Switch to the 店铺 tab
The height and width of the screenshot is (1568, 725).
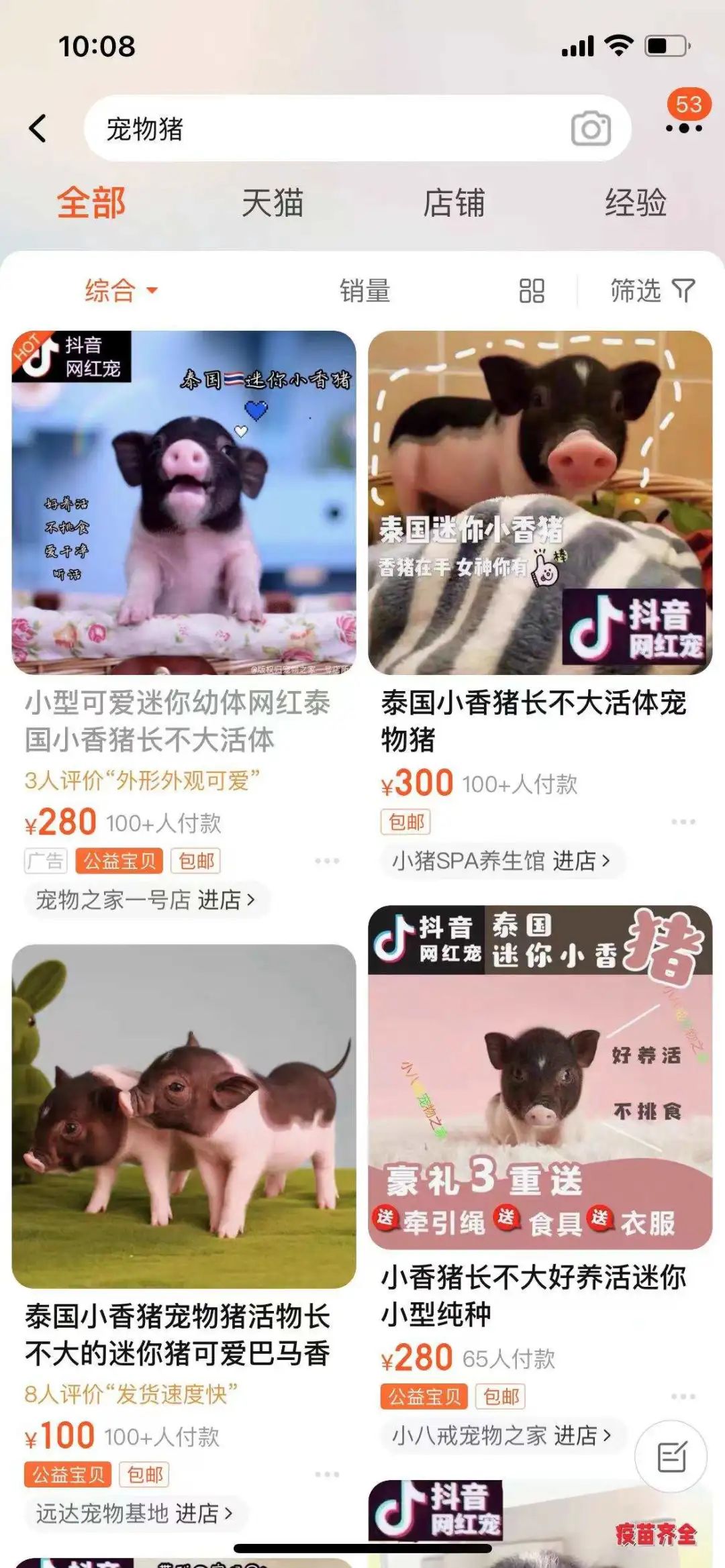454,203
